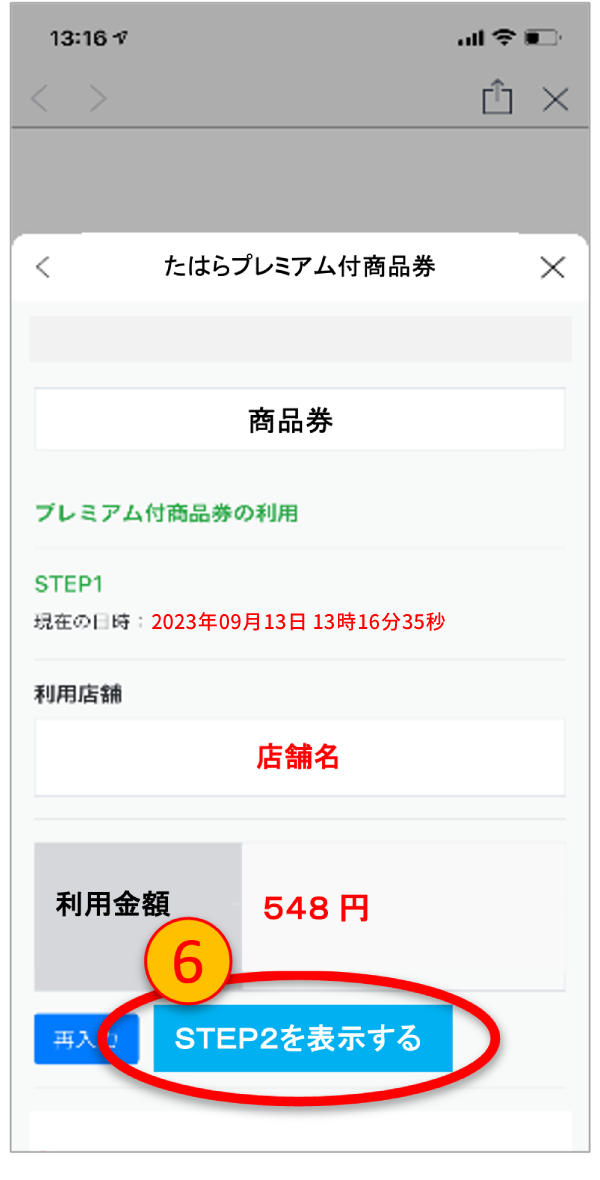
Task: Navigate forward in the browser toolbar
Action: coord(97,99)
